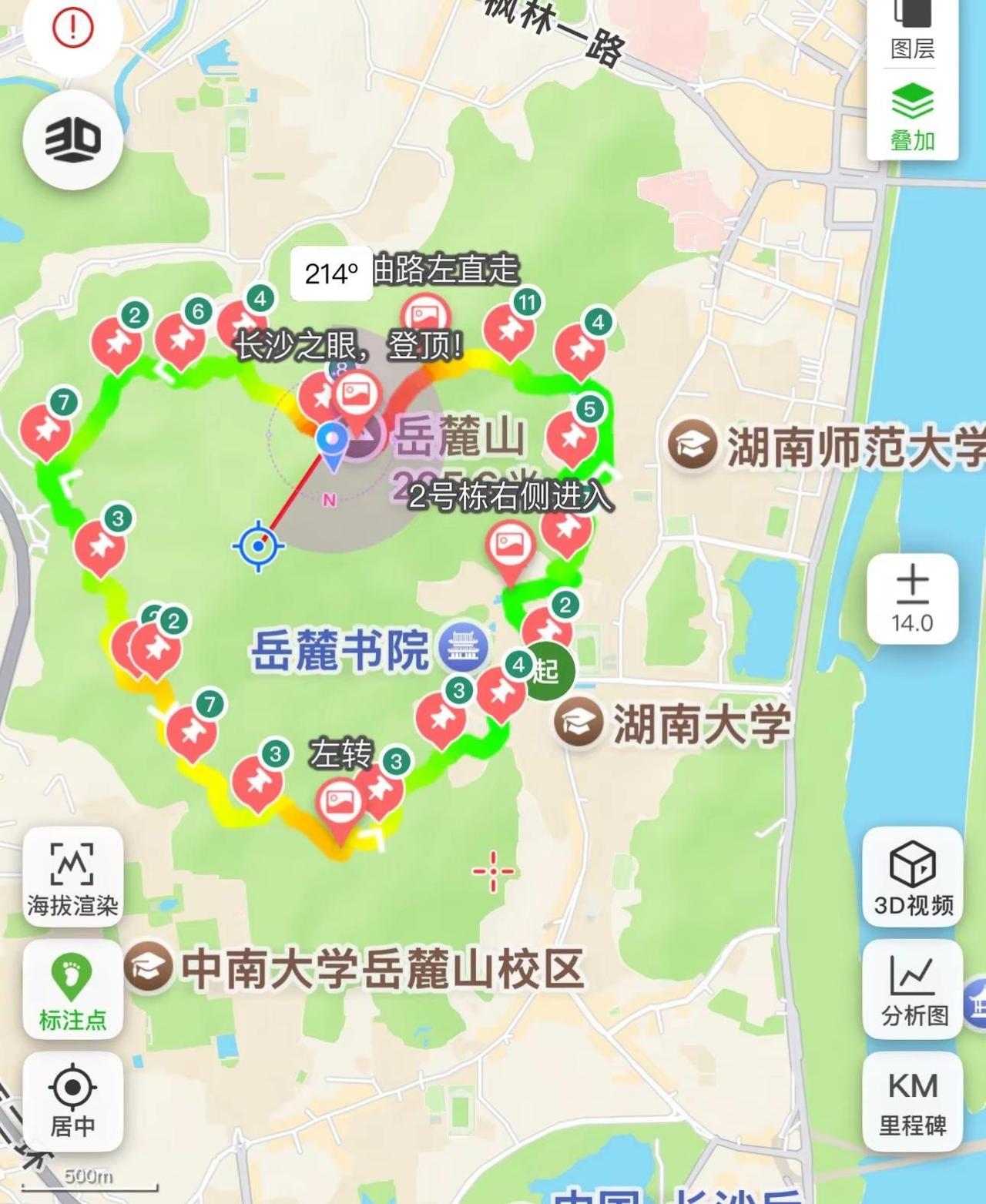Click the 居中 center-location button
The height and width of the screenshot is (1204, 986).
72,1102
